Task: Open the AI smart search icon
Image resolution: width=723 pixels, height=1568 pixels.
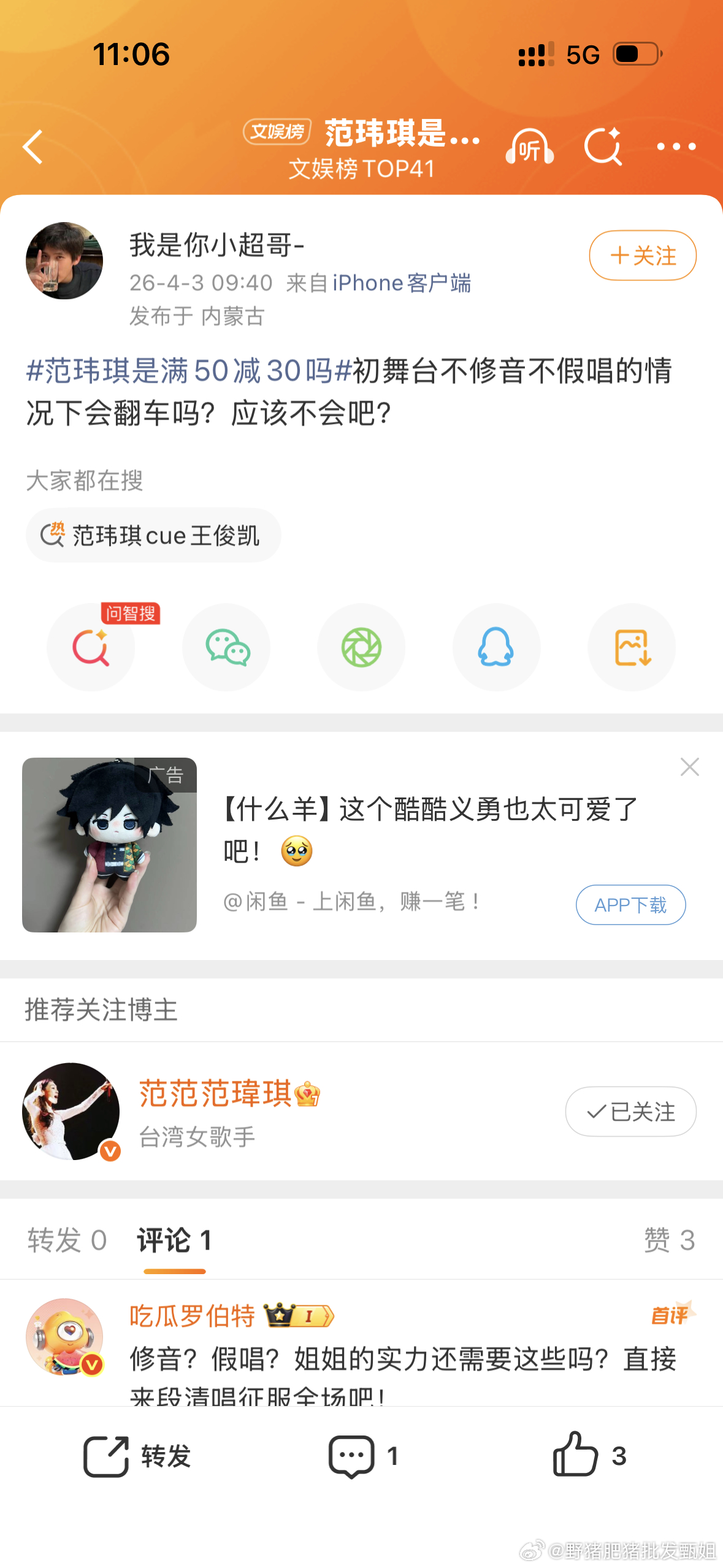Action: tap(604, 147)
